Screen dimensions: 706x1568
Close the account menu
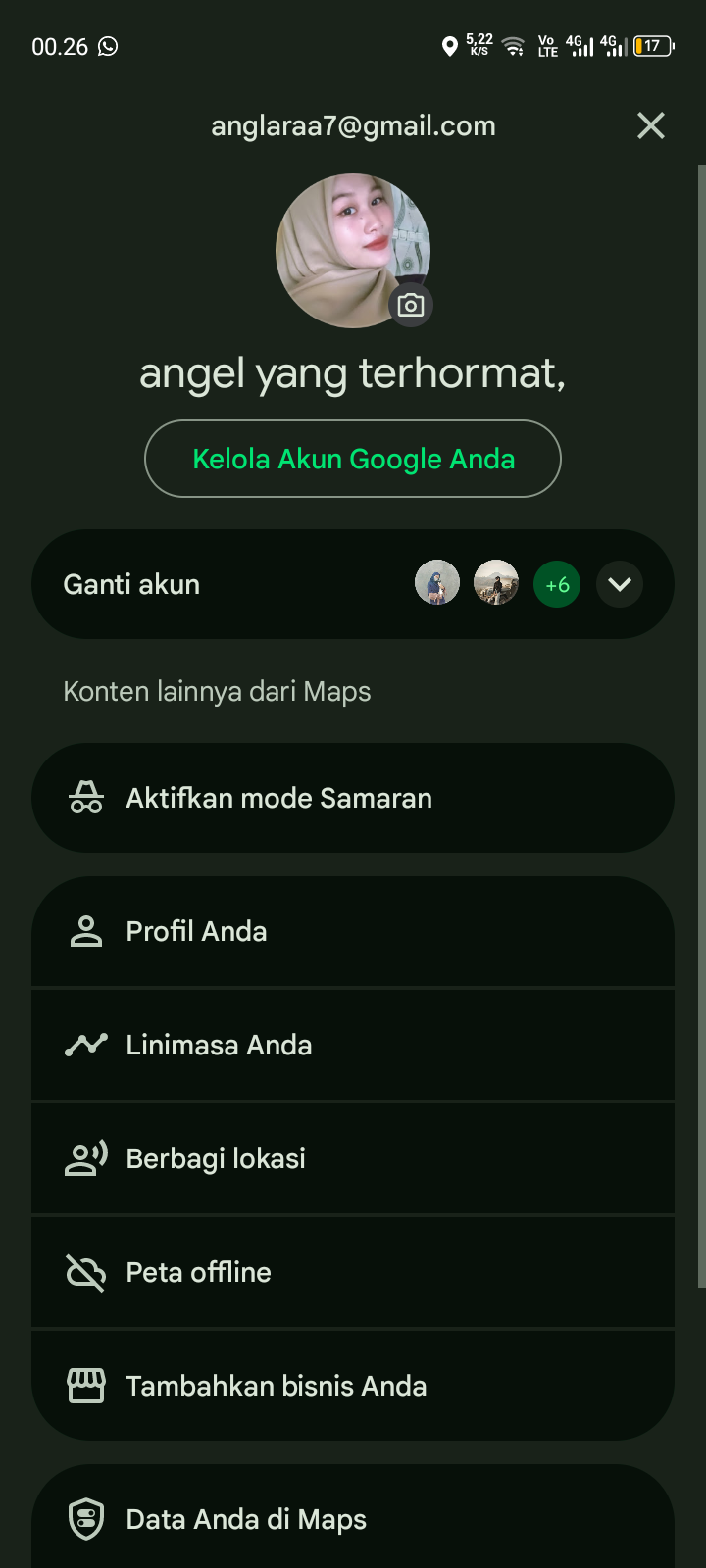651,125
